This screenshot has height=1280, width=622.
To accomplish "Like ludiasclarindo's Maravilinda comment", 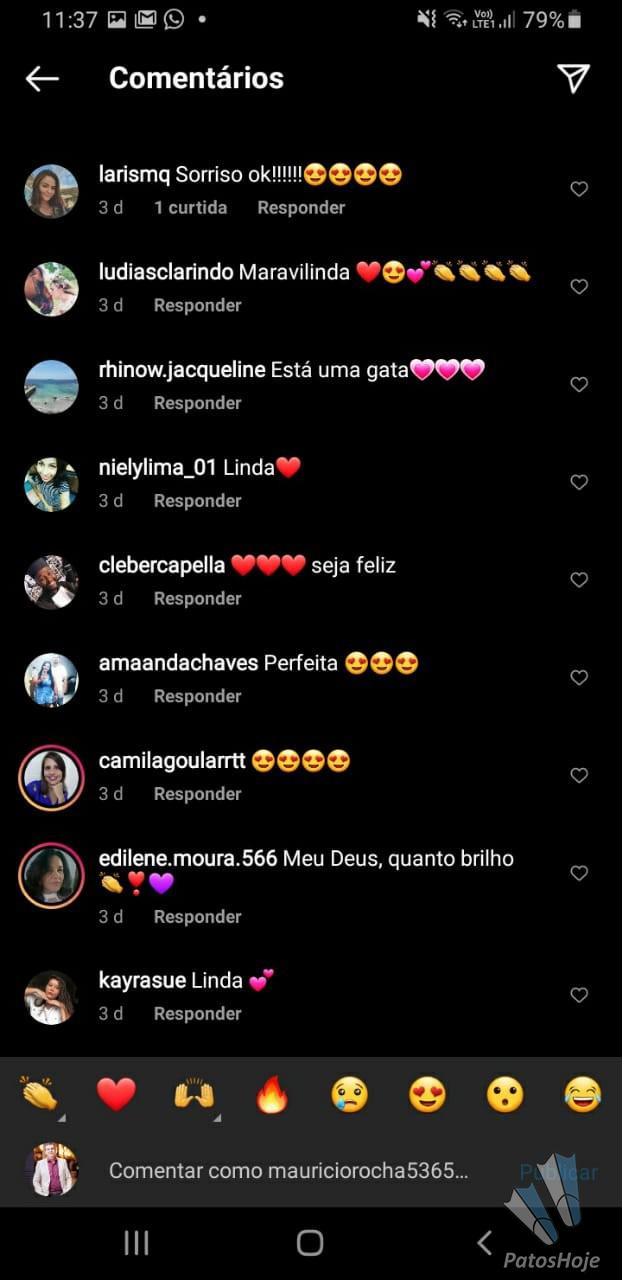I will point(579,286).
